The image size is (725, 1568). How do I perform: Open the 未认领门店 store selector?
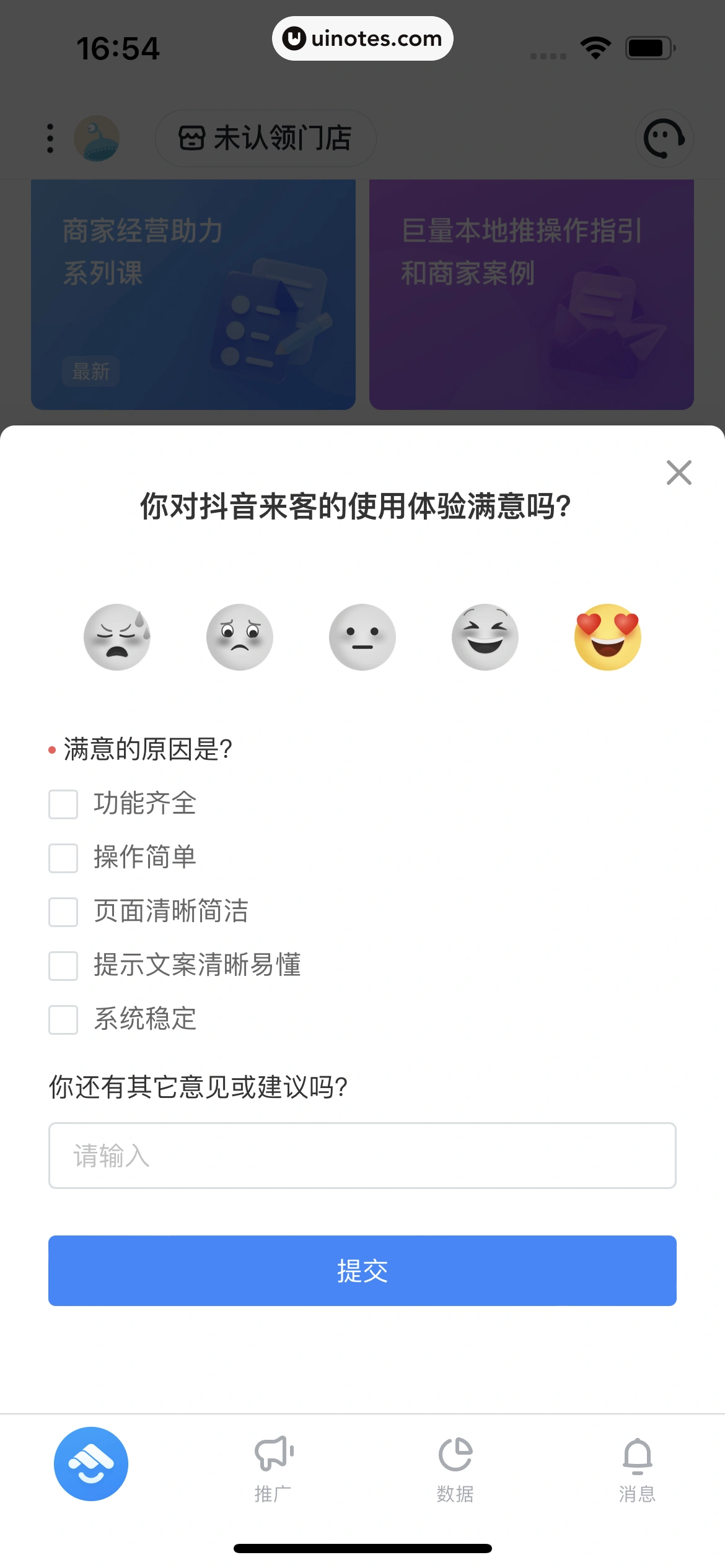point(265,138)
